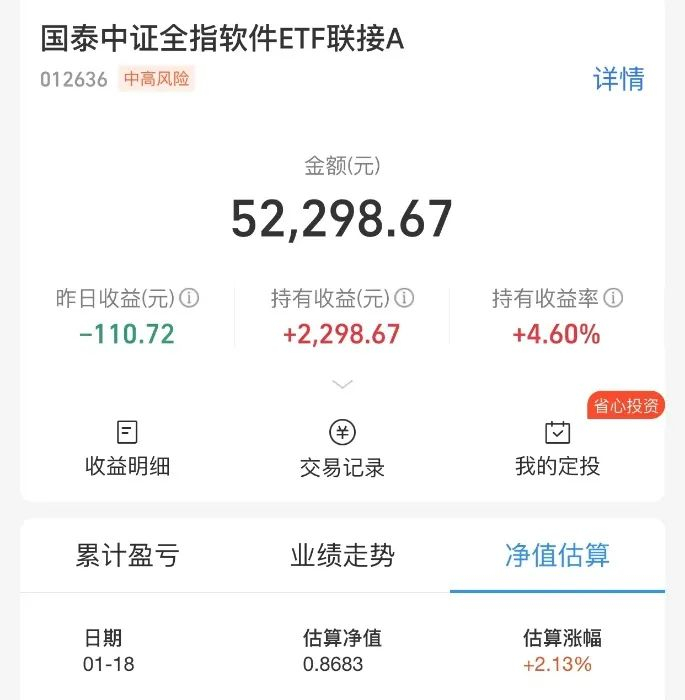The height and width of the screenshot is (700, 685).
Task: Tap the info icon beside 持有收益(元)
Action: pos(405,298)
